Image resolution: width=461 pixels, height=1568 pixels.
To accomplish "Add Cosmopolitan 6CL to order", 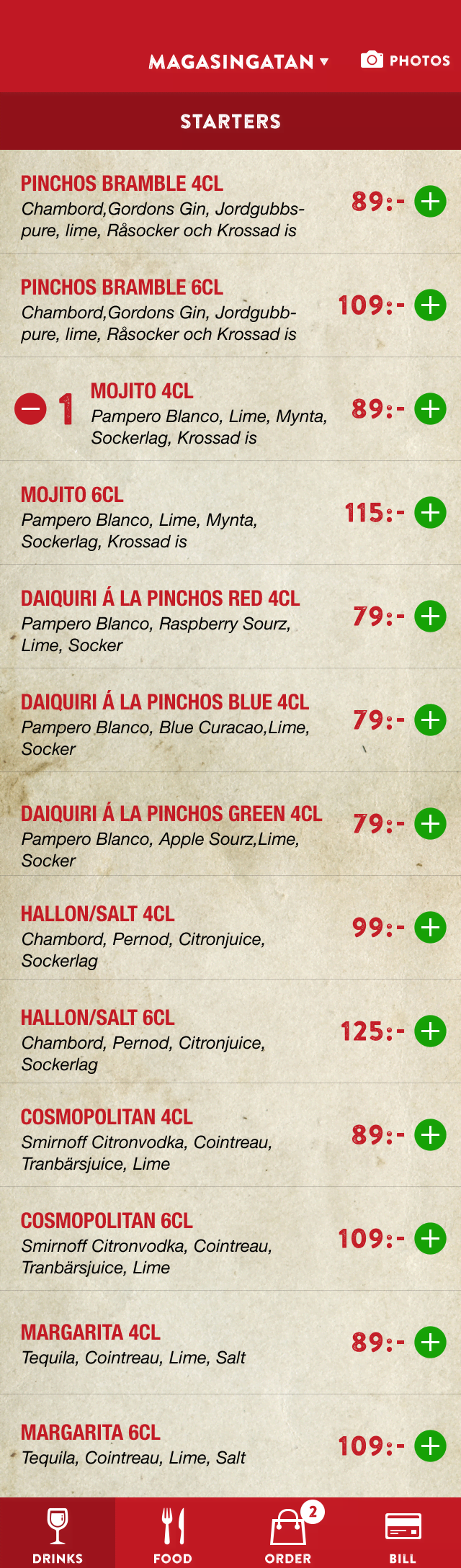I will [x=430, y=1239].
